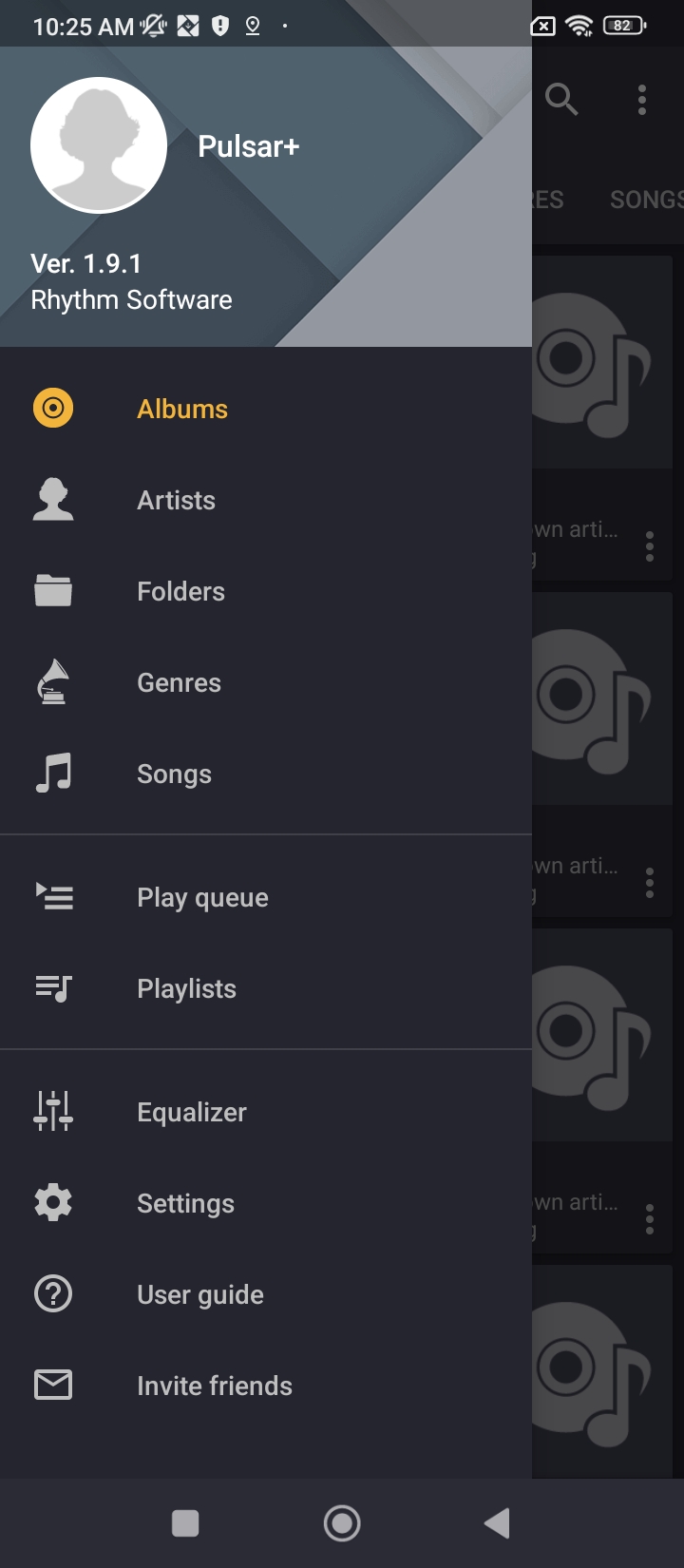This screenshot has width=684, height=1568.
Task: Open the Albums section
Action: click(181, 409)
